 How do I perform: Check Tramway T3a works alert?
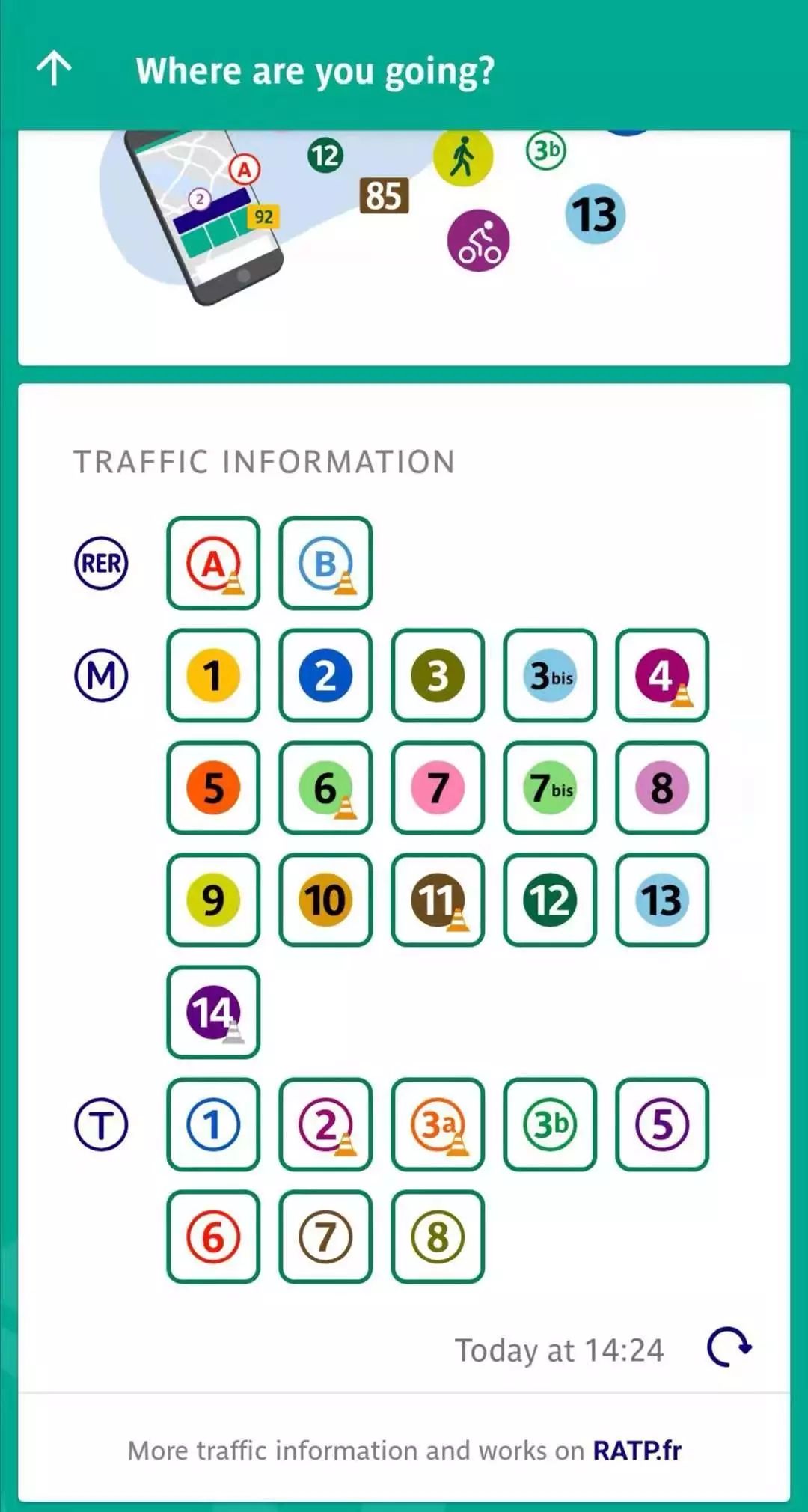tap(438, 1124)
